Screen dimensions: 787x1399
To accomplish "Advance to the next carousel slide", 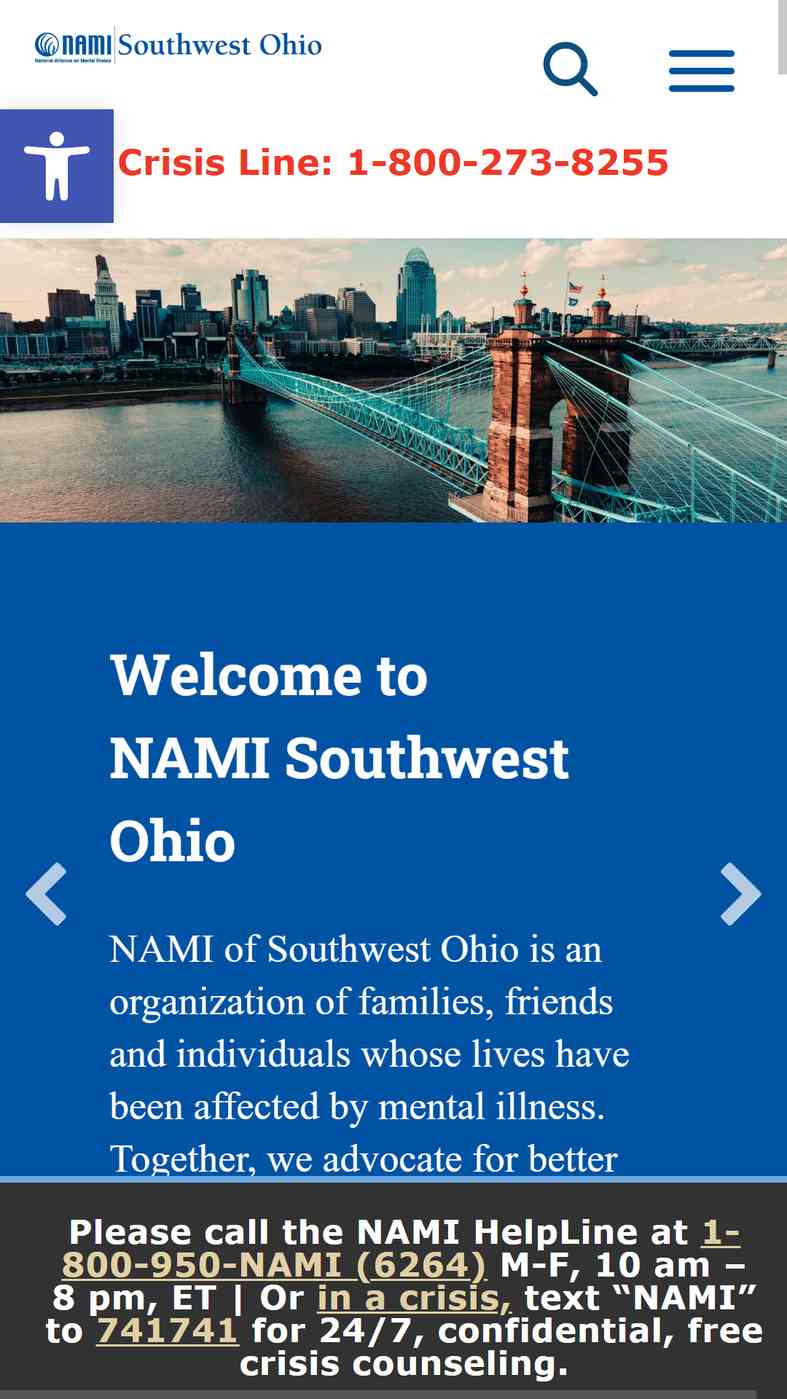I will (x=740, y=893).
